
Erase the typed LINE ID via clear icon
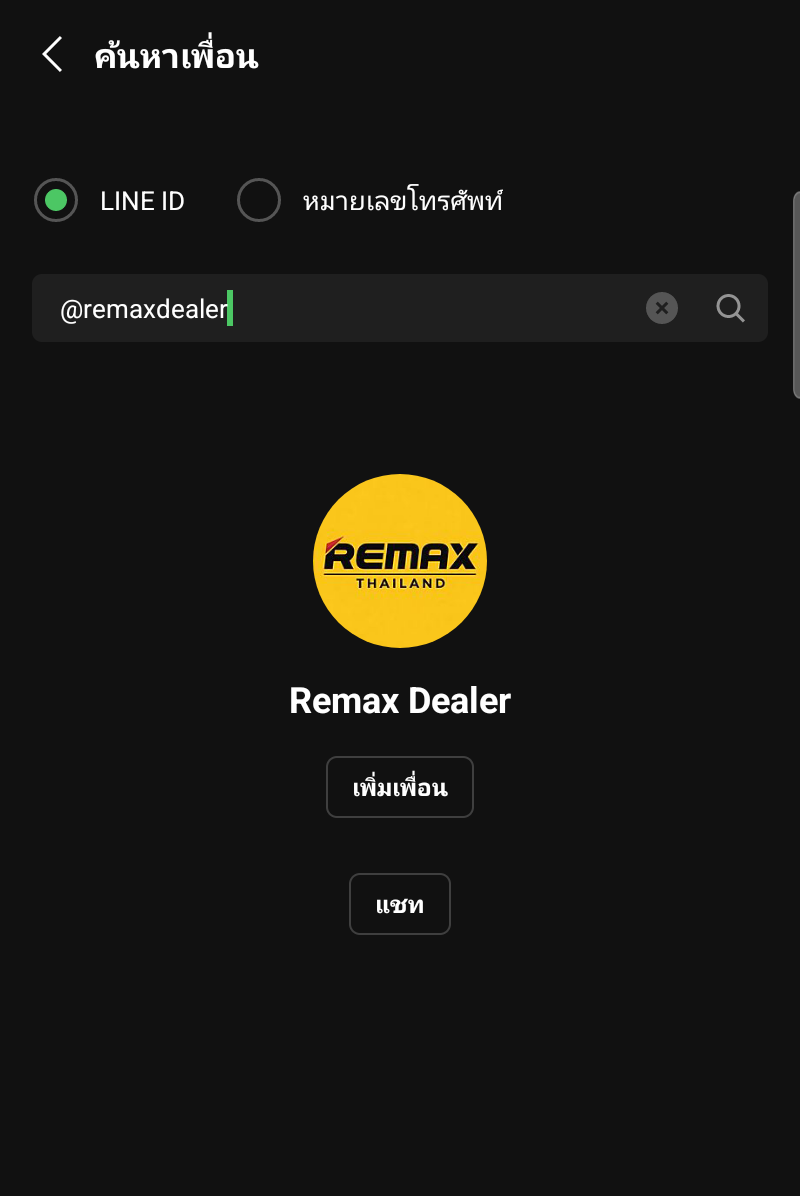click(662, 308)
